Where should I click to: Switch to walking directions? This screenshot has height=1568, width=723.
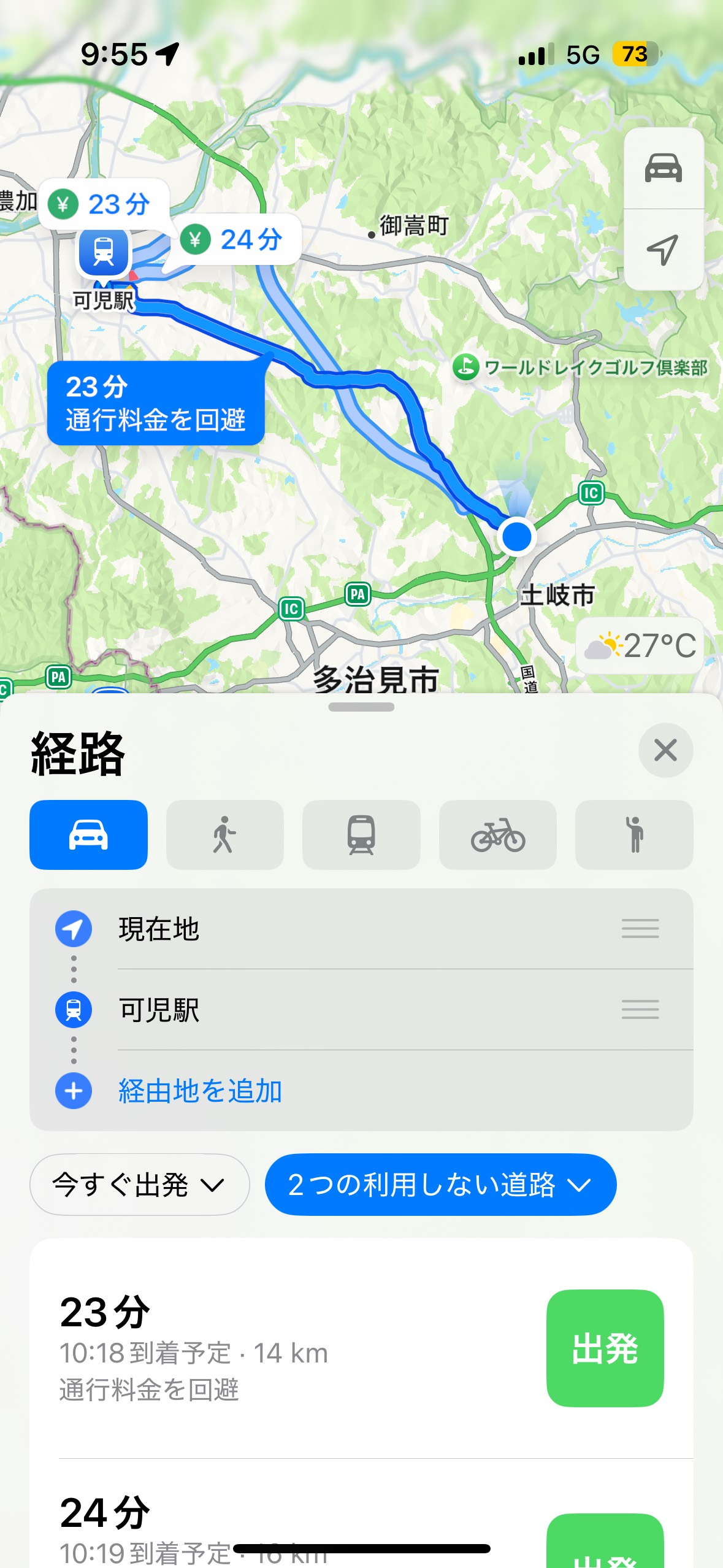tap(225, 834)
